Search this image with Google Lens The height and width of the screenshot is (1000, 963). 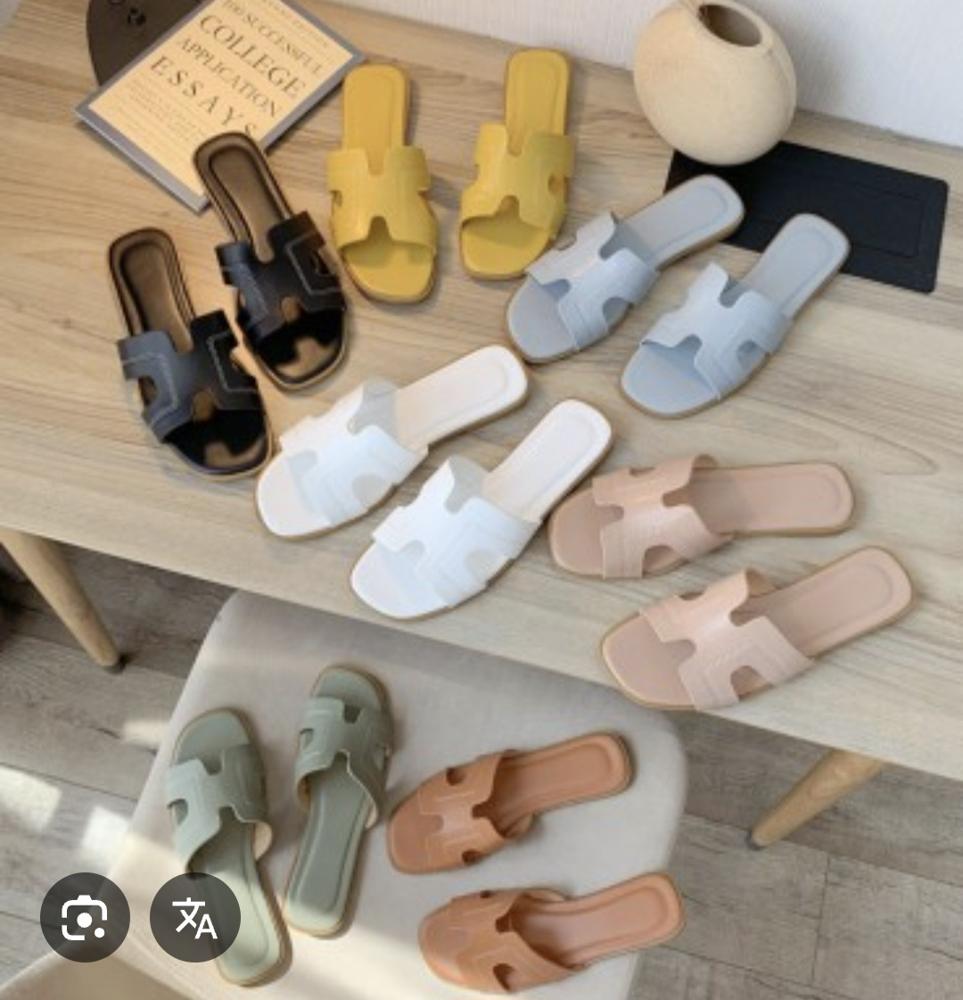[84, 917]
